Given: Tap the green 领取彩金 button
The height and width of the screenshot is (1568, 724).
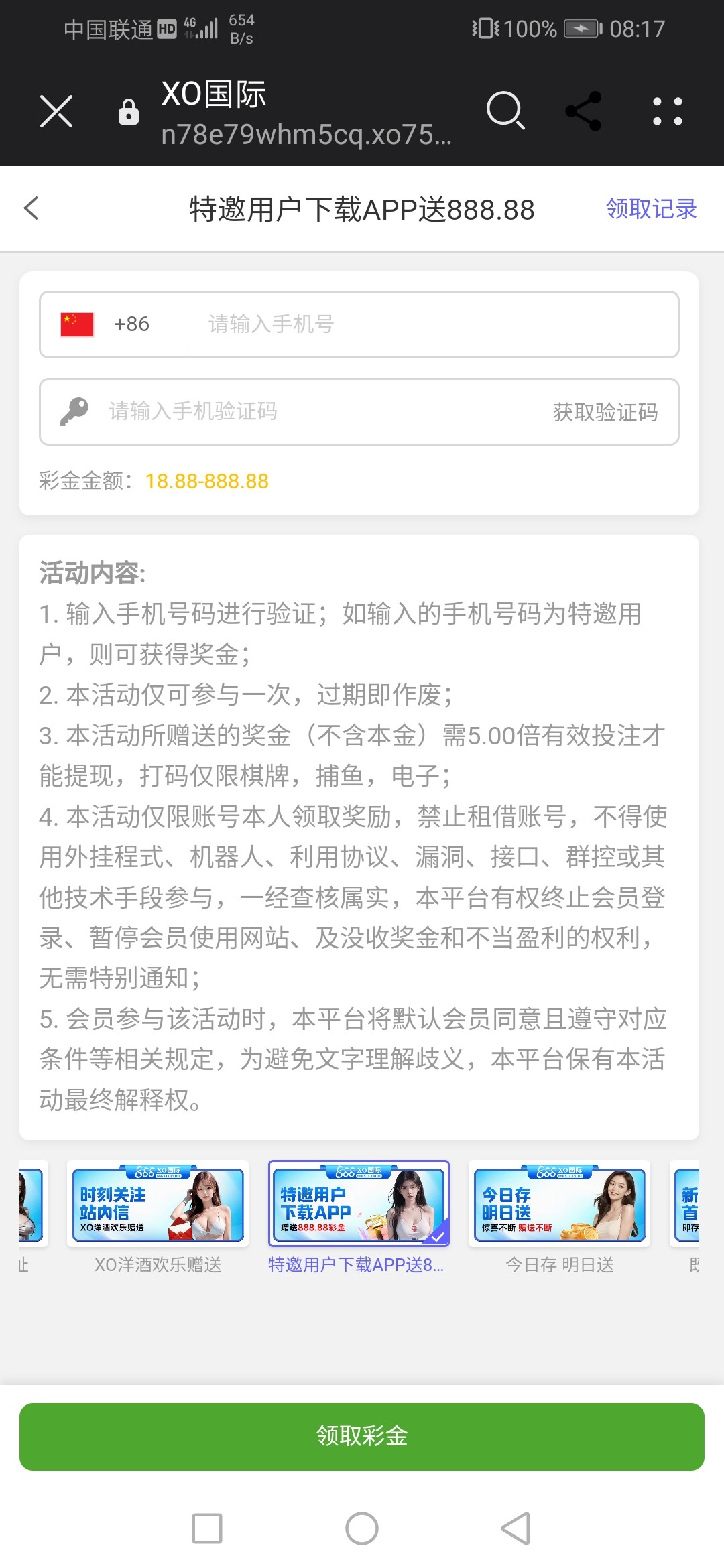Looking at the screenshot, I should point(362,1437).
